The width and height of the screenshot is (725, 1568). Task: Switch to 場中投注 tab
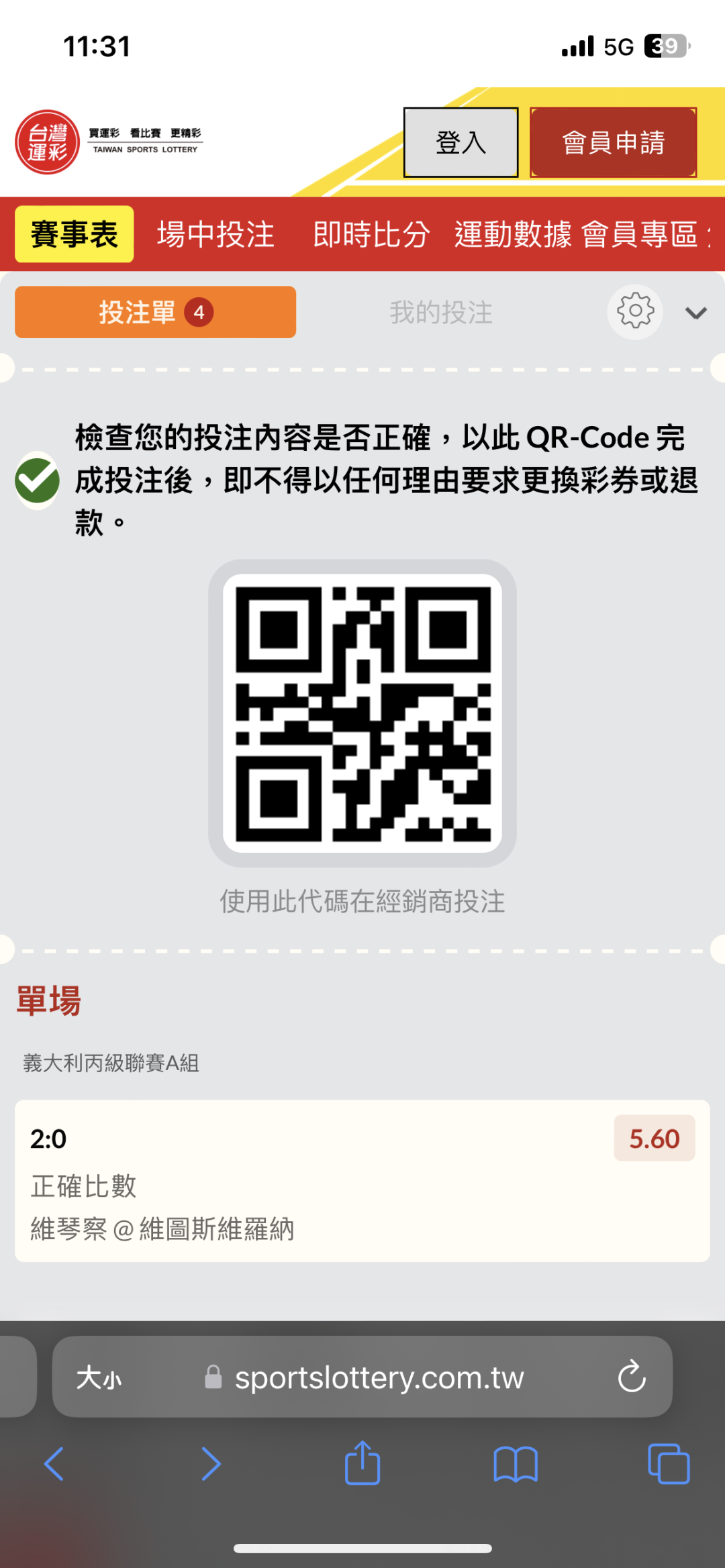pos(215,234)
